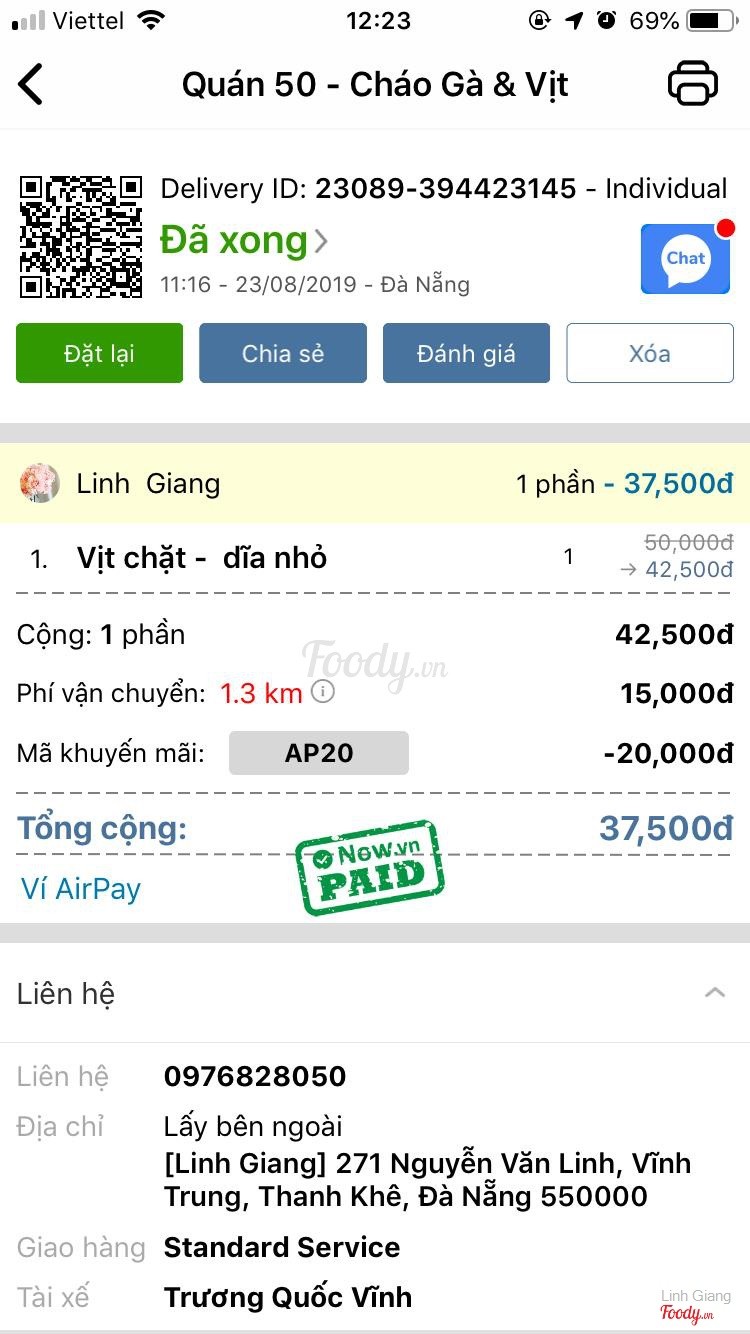Open the Đã xong status details
This screenshot has height=1334, width=750.
point(243,241)
